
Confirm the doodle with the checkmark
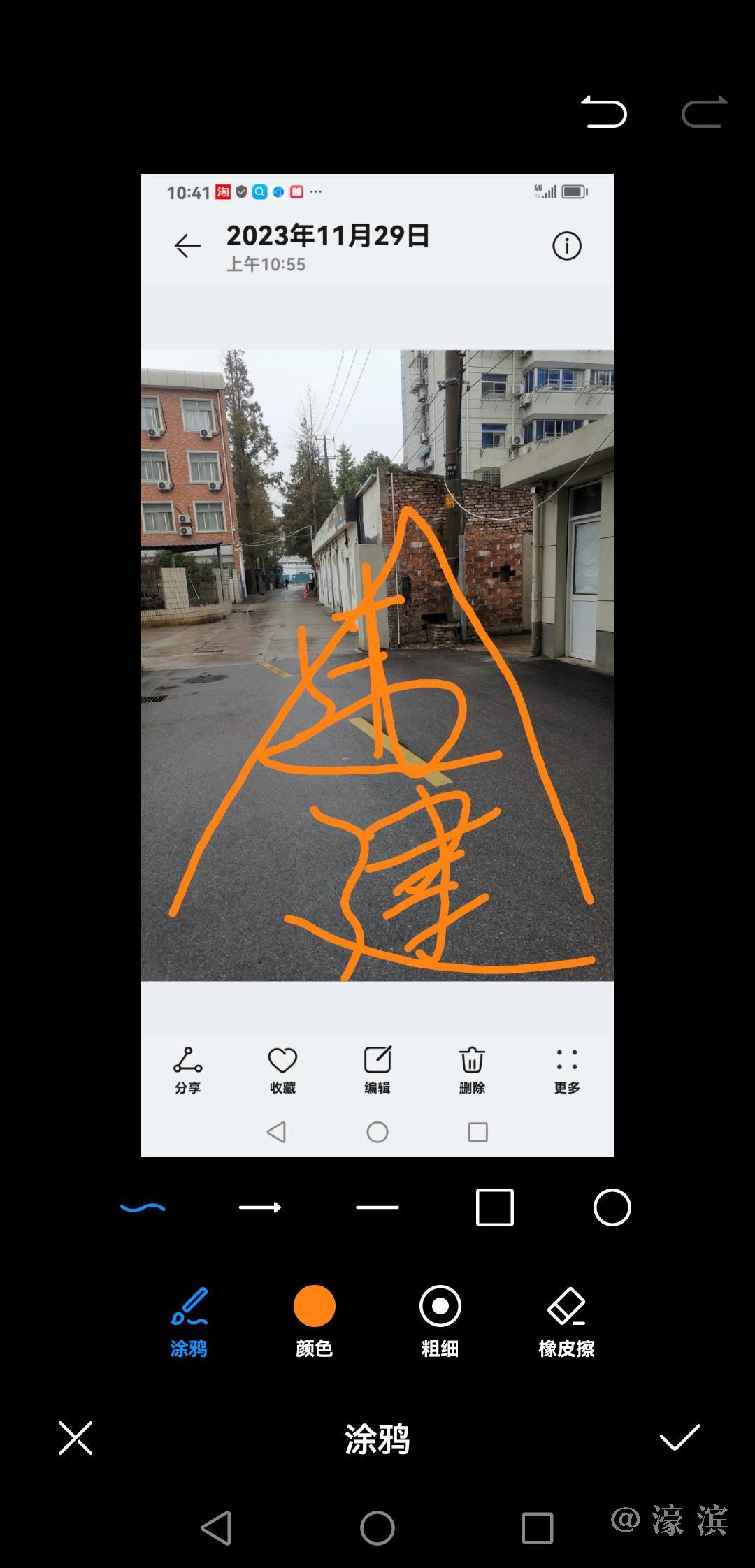tap(679, 1438)
